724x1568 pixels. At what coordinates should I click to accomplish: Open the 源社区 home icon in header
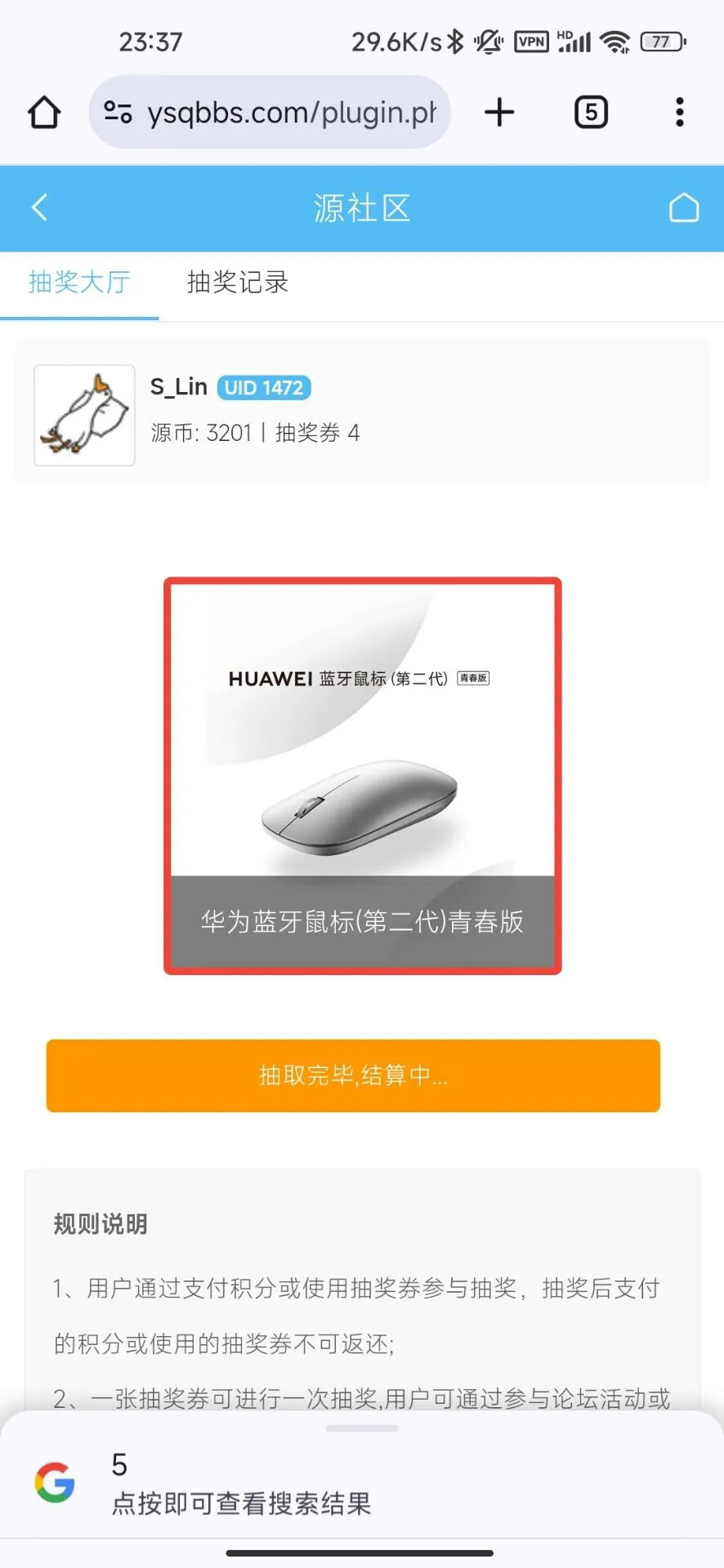pos(684,207)
